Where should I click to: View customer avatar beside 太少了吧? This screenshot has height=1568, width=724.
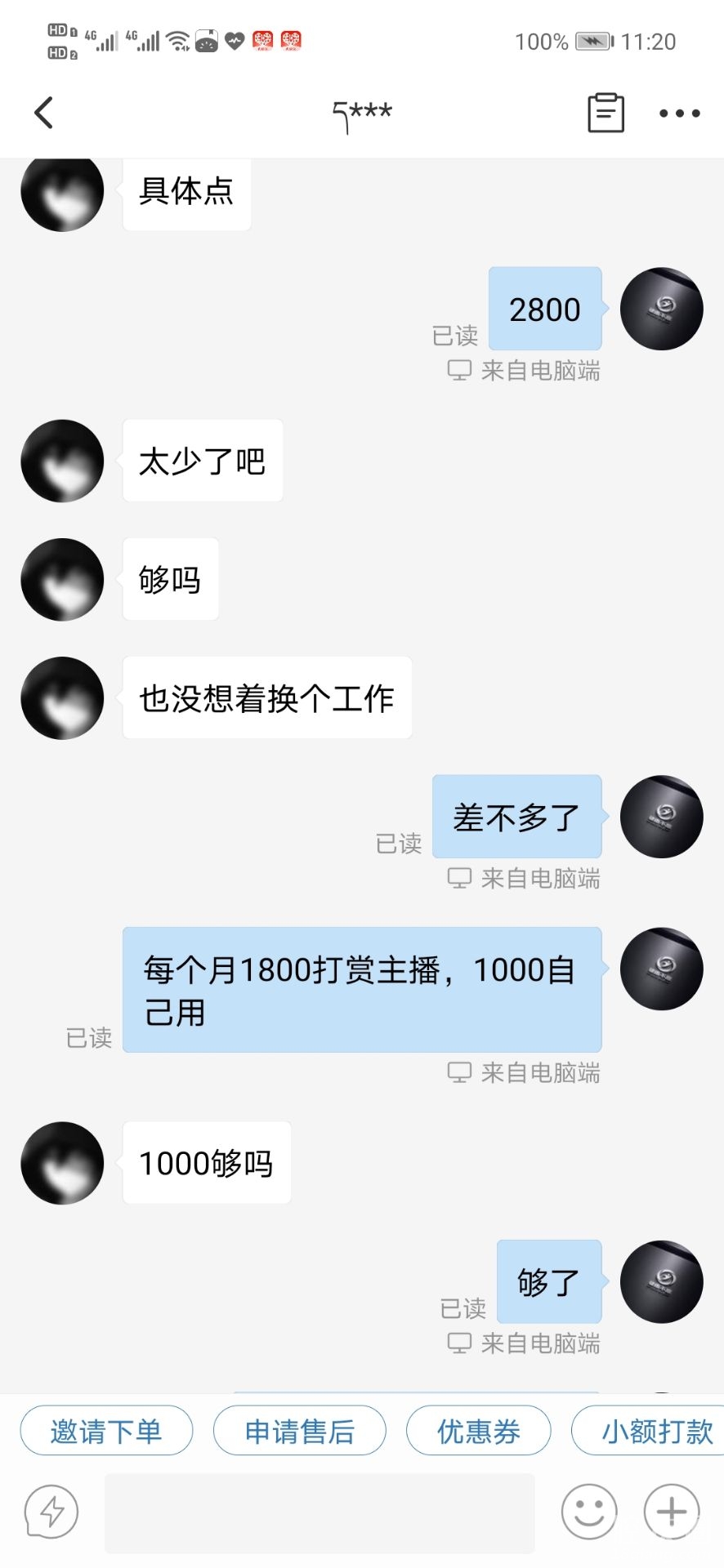(x=62, y=461)
